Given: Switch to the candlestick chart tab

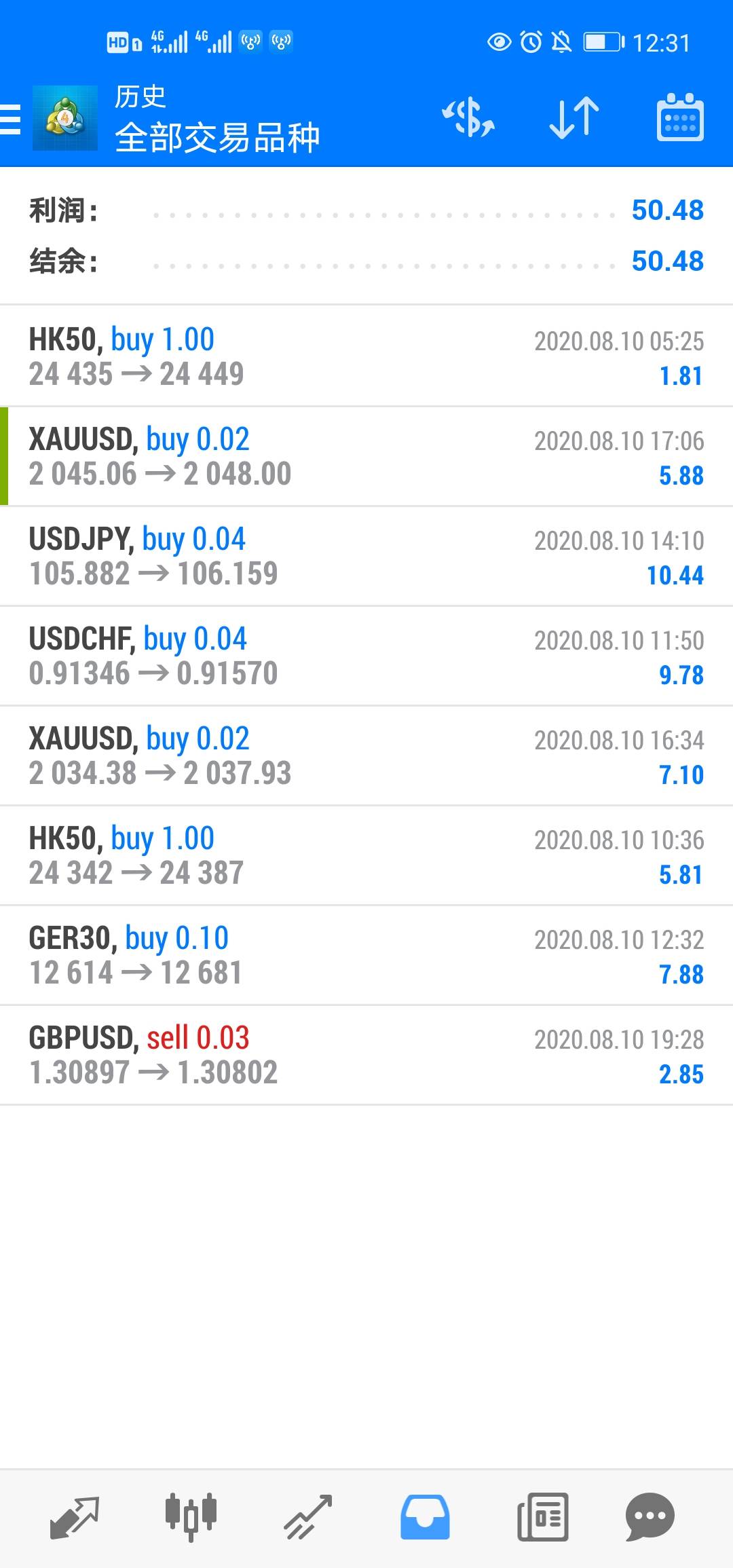Looking at the screenshot, I should coord(191,1516).
